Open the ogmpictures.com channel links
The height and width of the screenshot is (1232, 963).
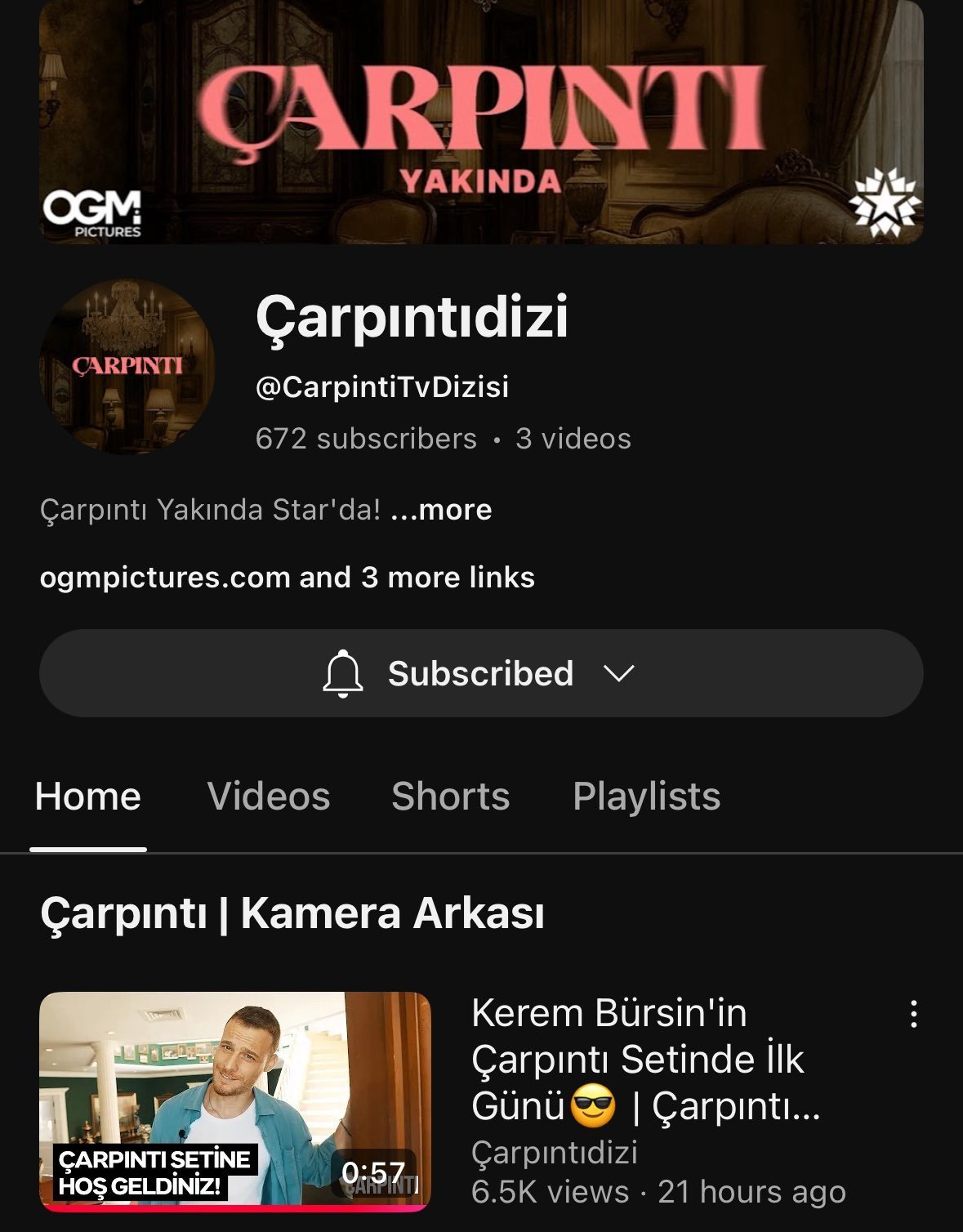tap(287, 578)
